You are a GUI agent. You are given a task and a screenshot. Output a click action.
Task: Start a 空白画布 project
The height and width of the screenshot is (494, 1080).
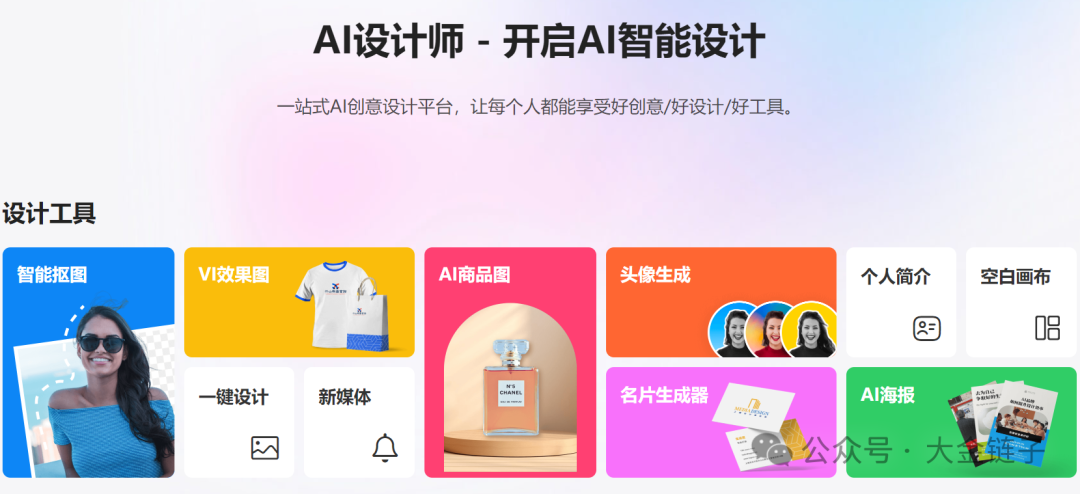1020,302
